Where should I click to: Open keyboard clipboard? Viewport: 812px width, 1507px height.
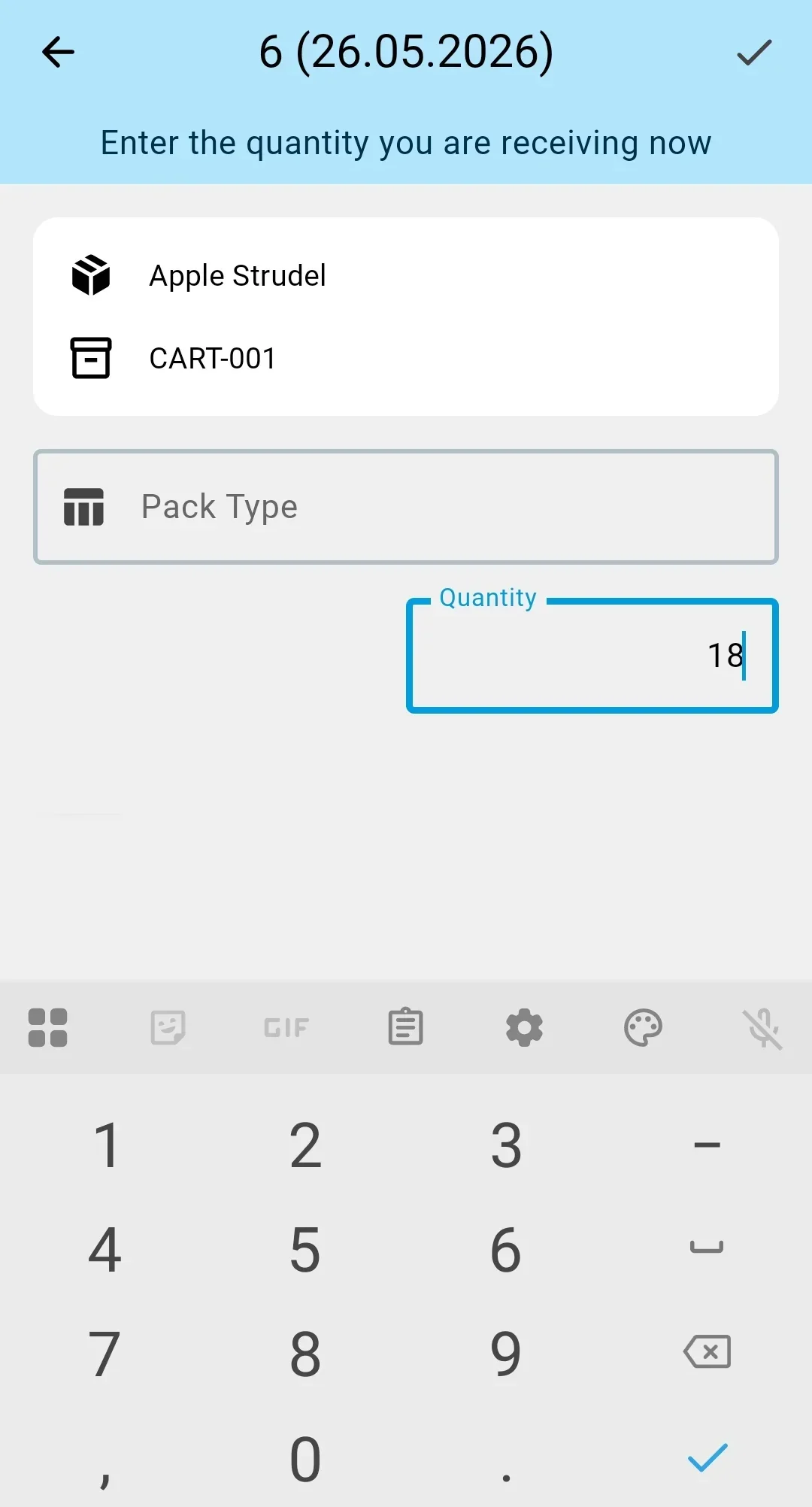tap(406, 1027)
